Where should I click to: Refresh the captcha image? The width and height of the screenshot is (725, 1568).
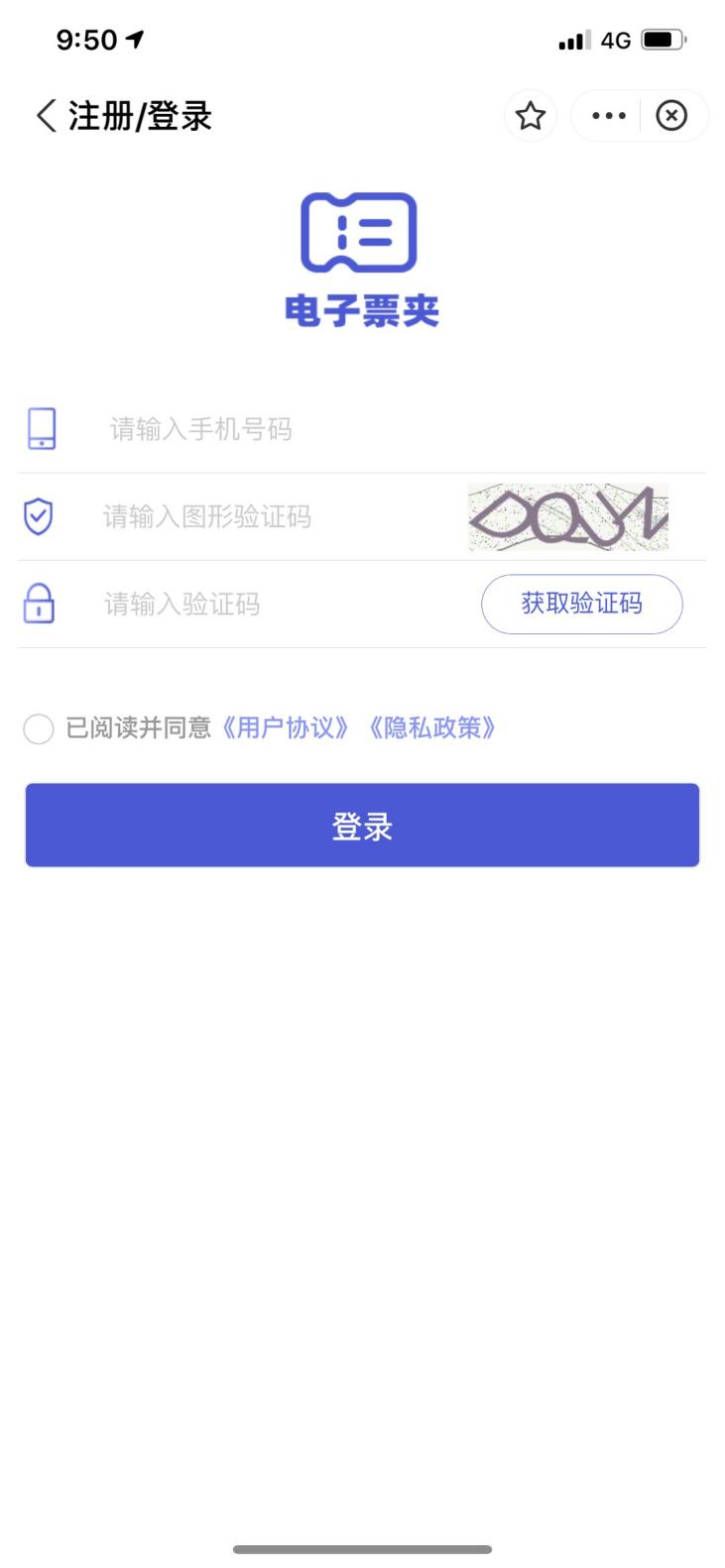point(568,517)
